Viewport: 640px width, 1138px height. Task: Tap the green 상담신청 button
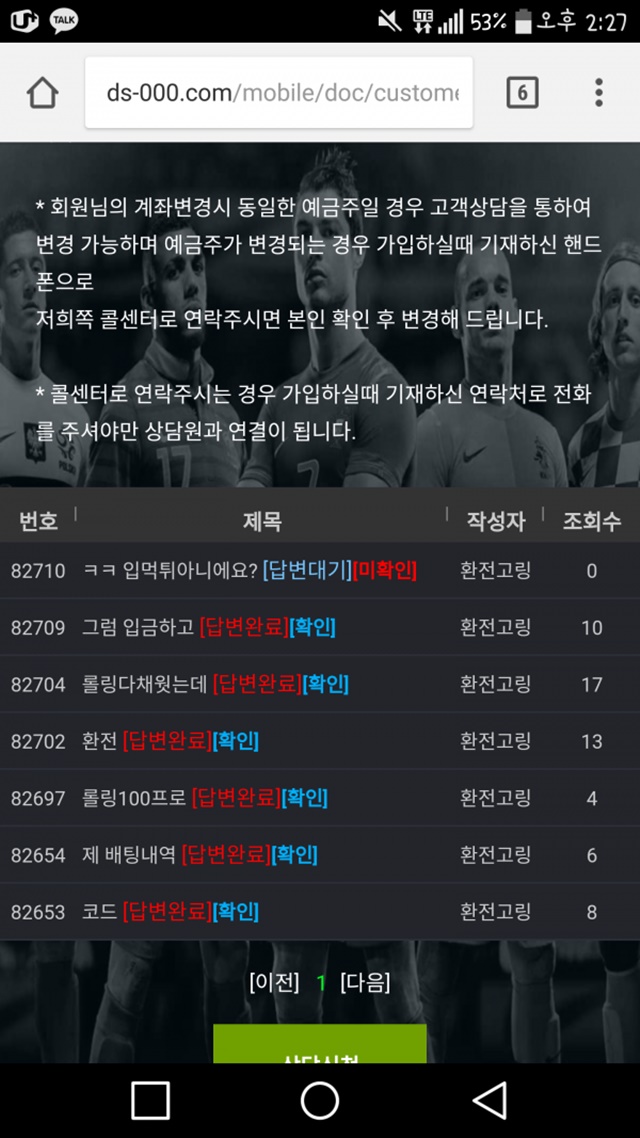(320, 1044)
